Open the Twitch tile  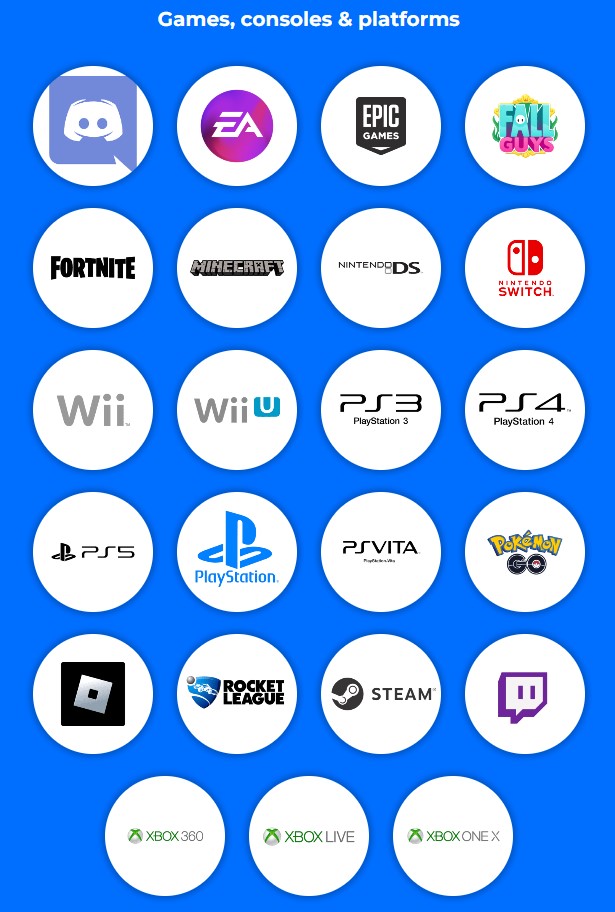pyautogui.click(x=525, y=694)
